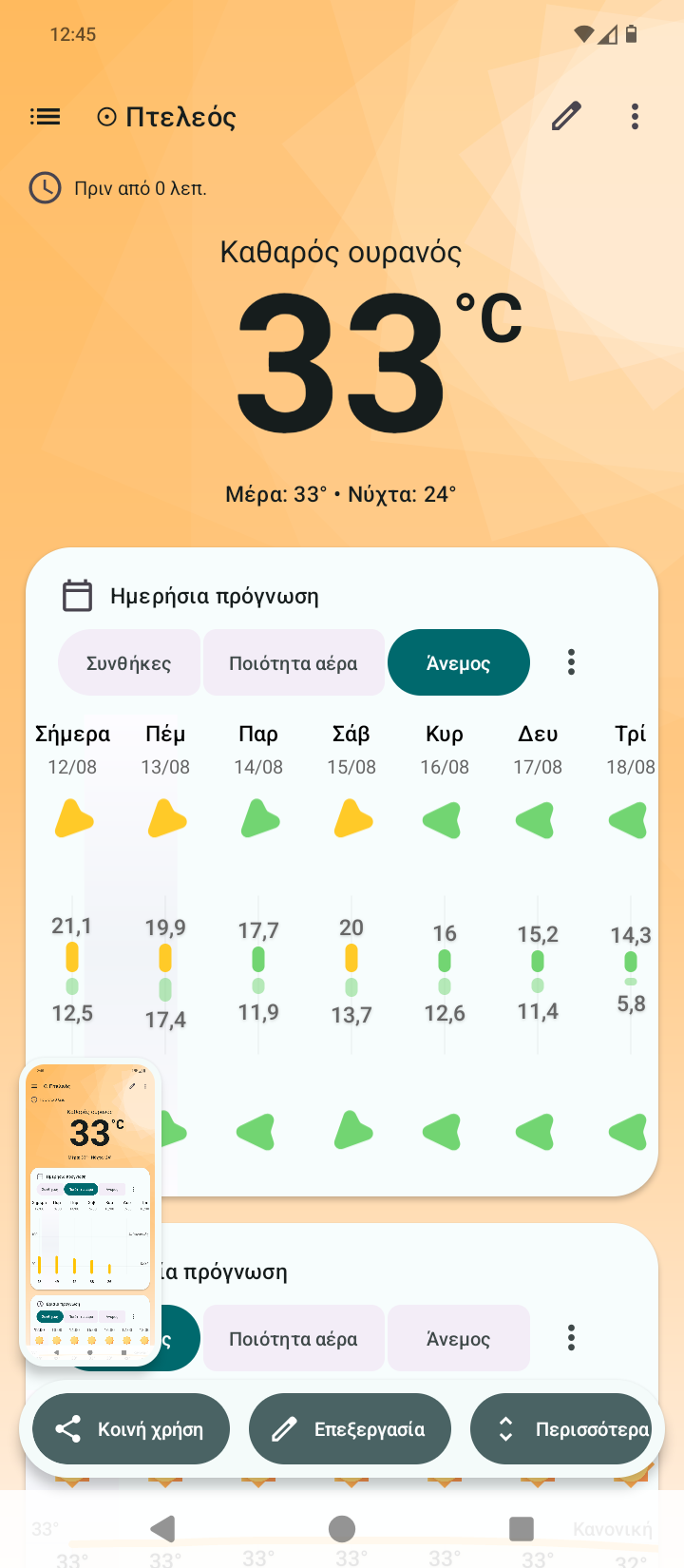Image resolution: width=684 pixels, height=1568 pixels.
Task: Tap Κοινή χρήση to share screenshot
Action: (131, 1428)
